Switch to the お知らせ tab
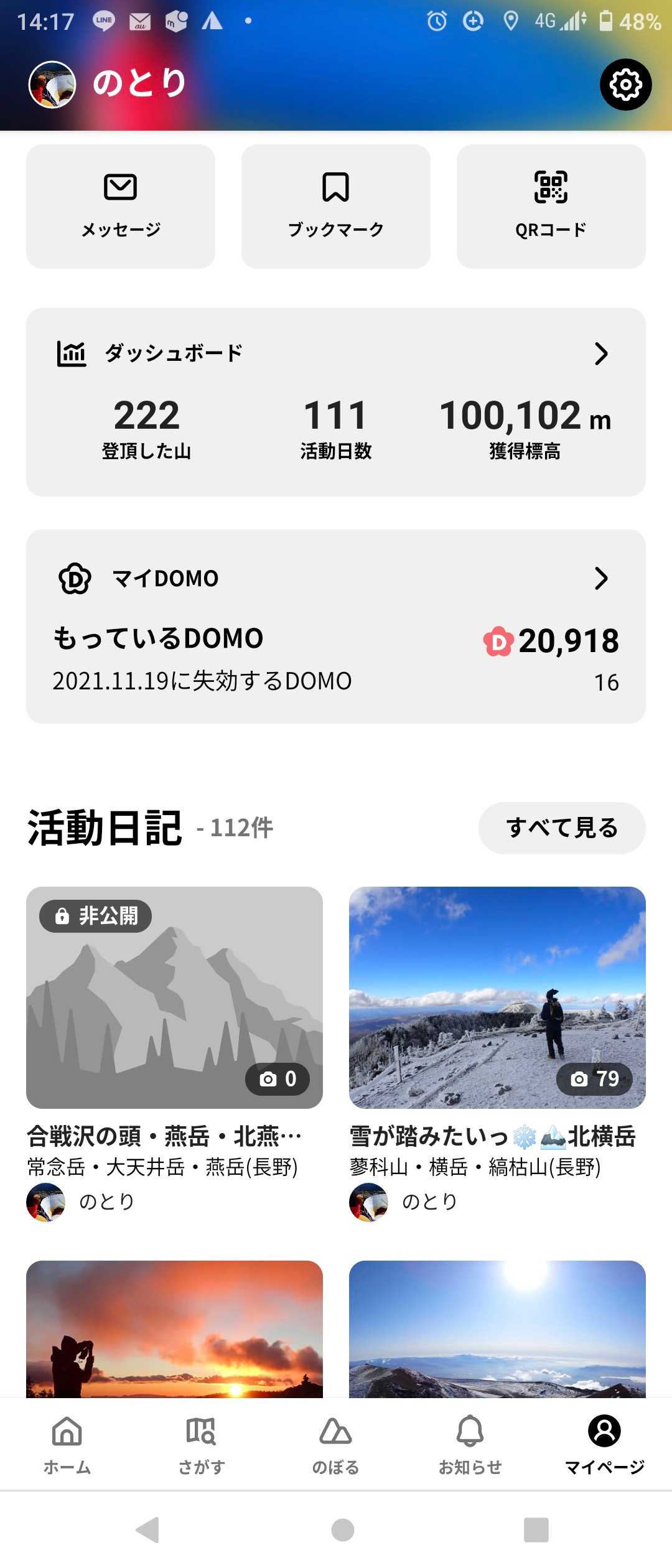 470,1445
